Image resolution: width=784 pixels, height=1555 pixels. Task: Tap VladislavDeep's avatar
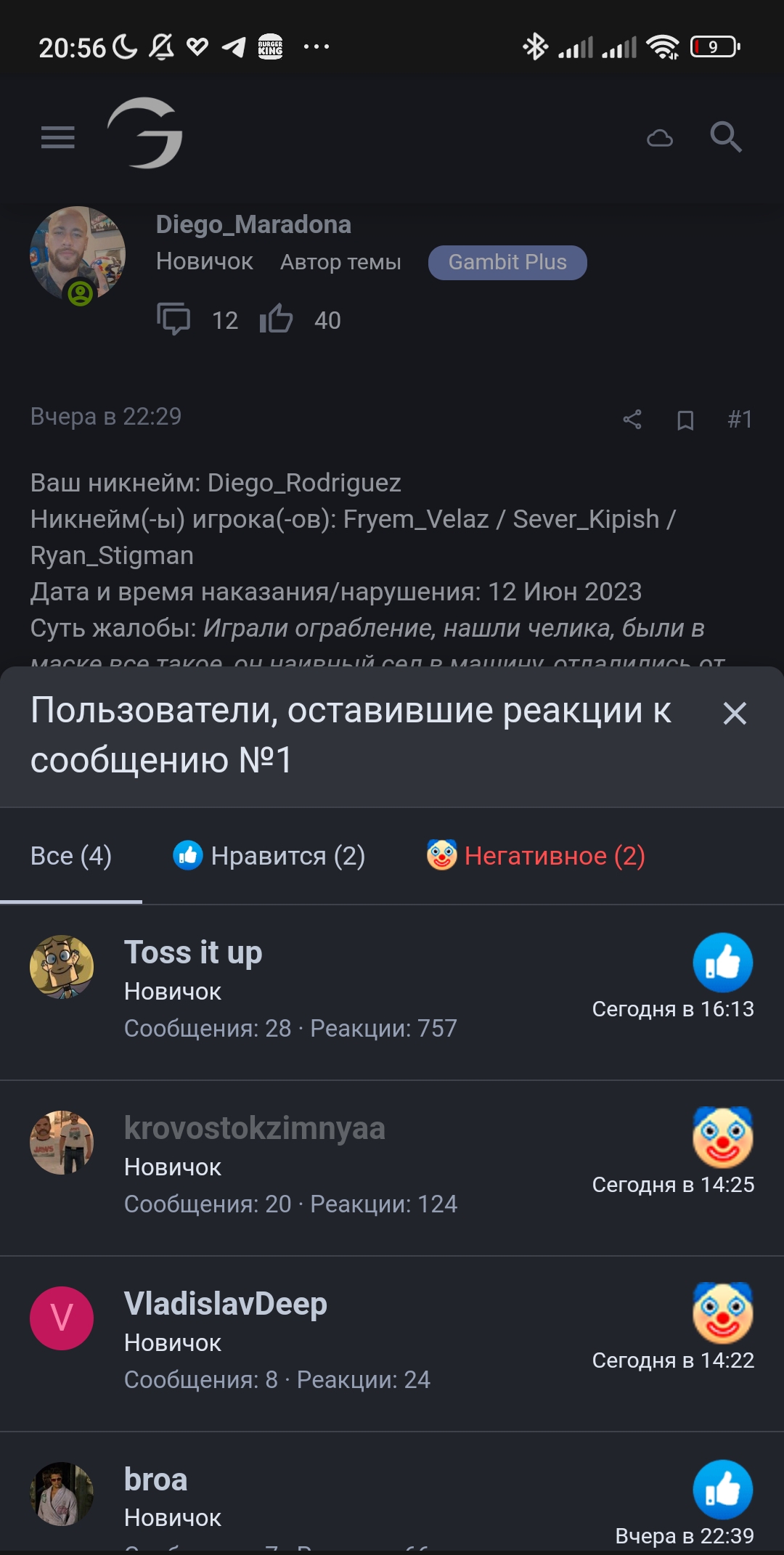62,1318
